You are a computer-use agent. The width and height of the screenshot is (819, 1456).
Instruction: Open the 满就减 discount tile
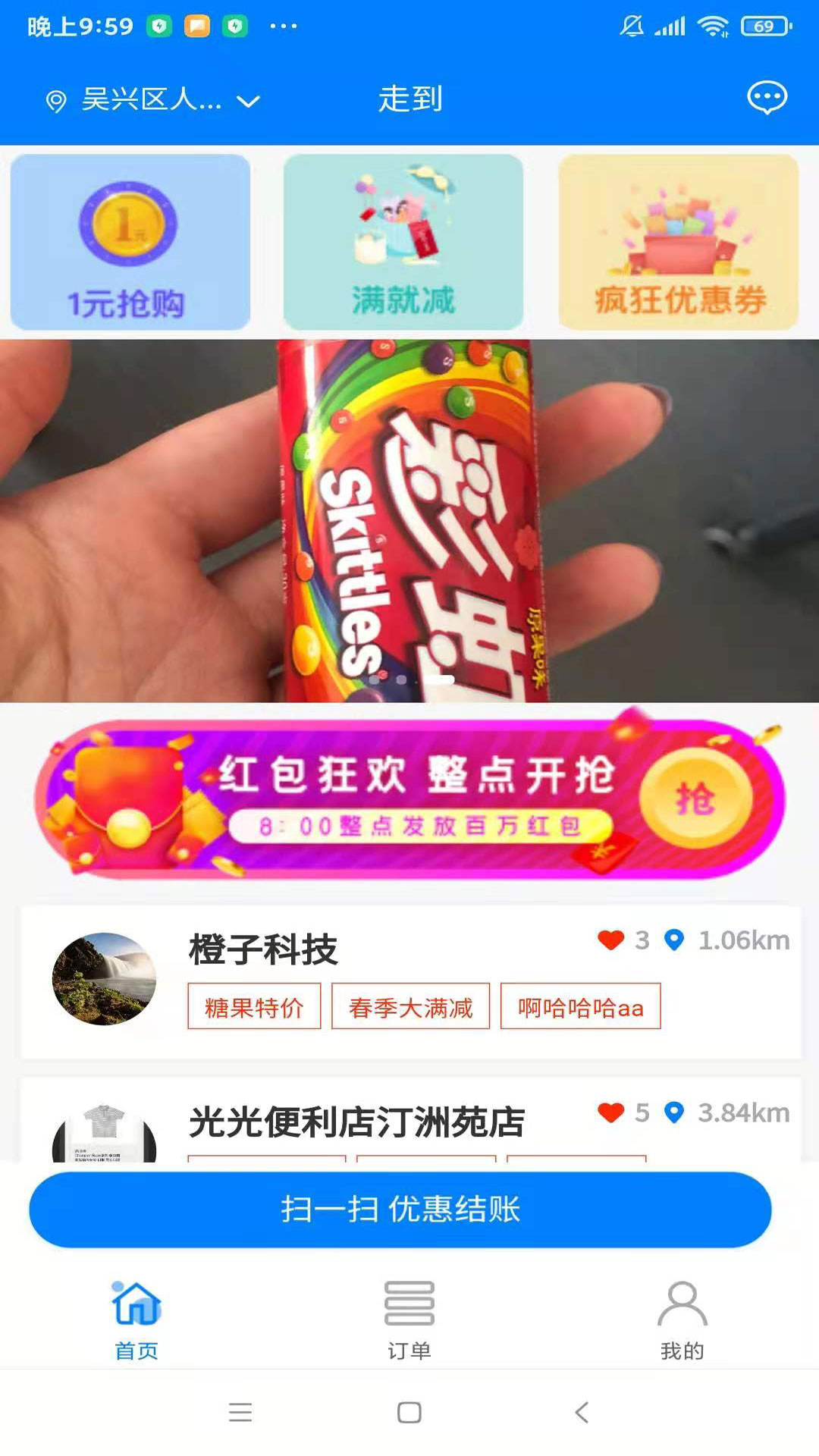[403, 242]
